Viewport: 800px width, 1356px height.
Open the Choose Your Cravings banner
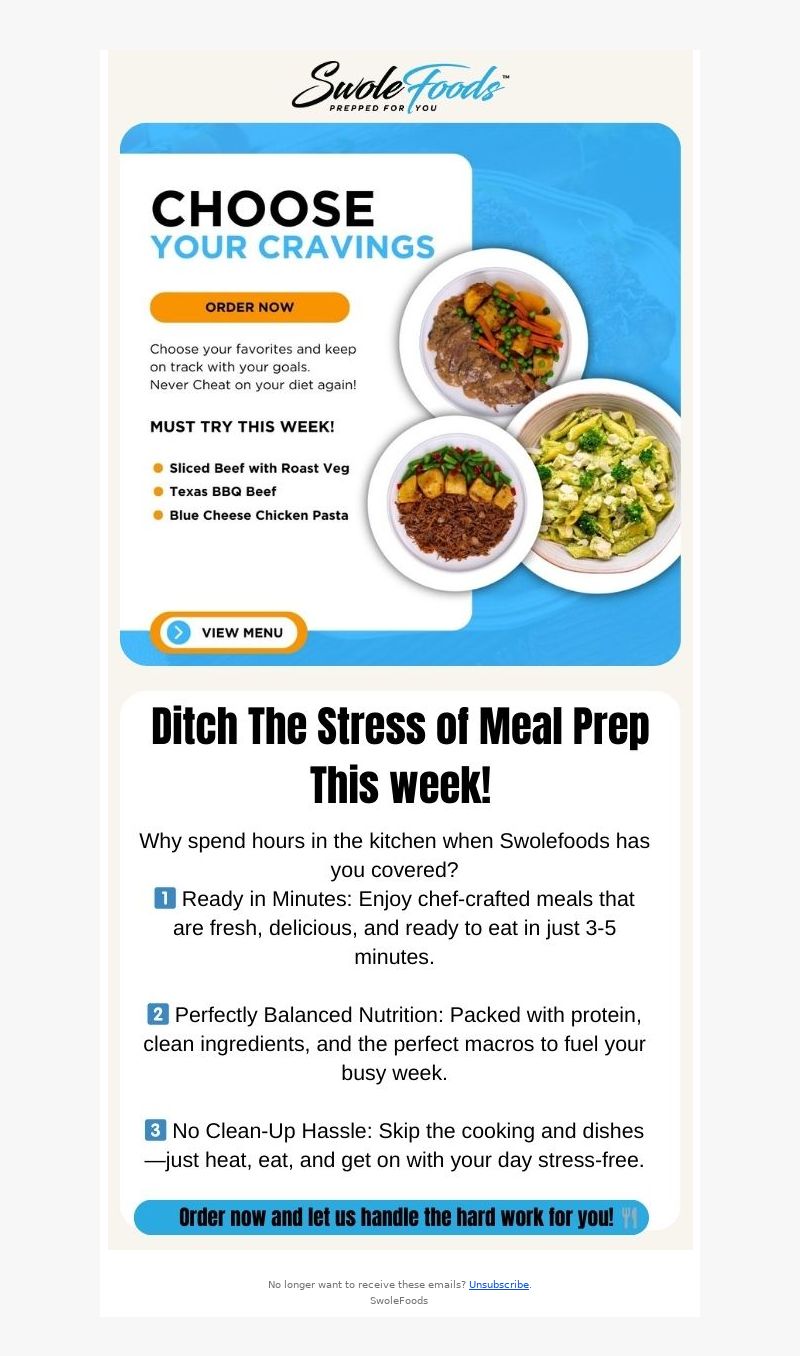click(x=400, y=394)
